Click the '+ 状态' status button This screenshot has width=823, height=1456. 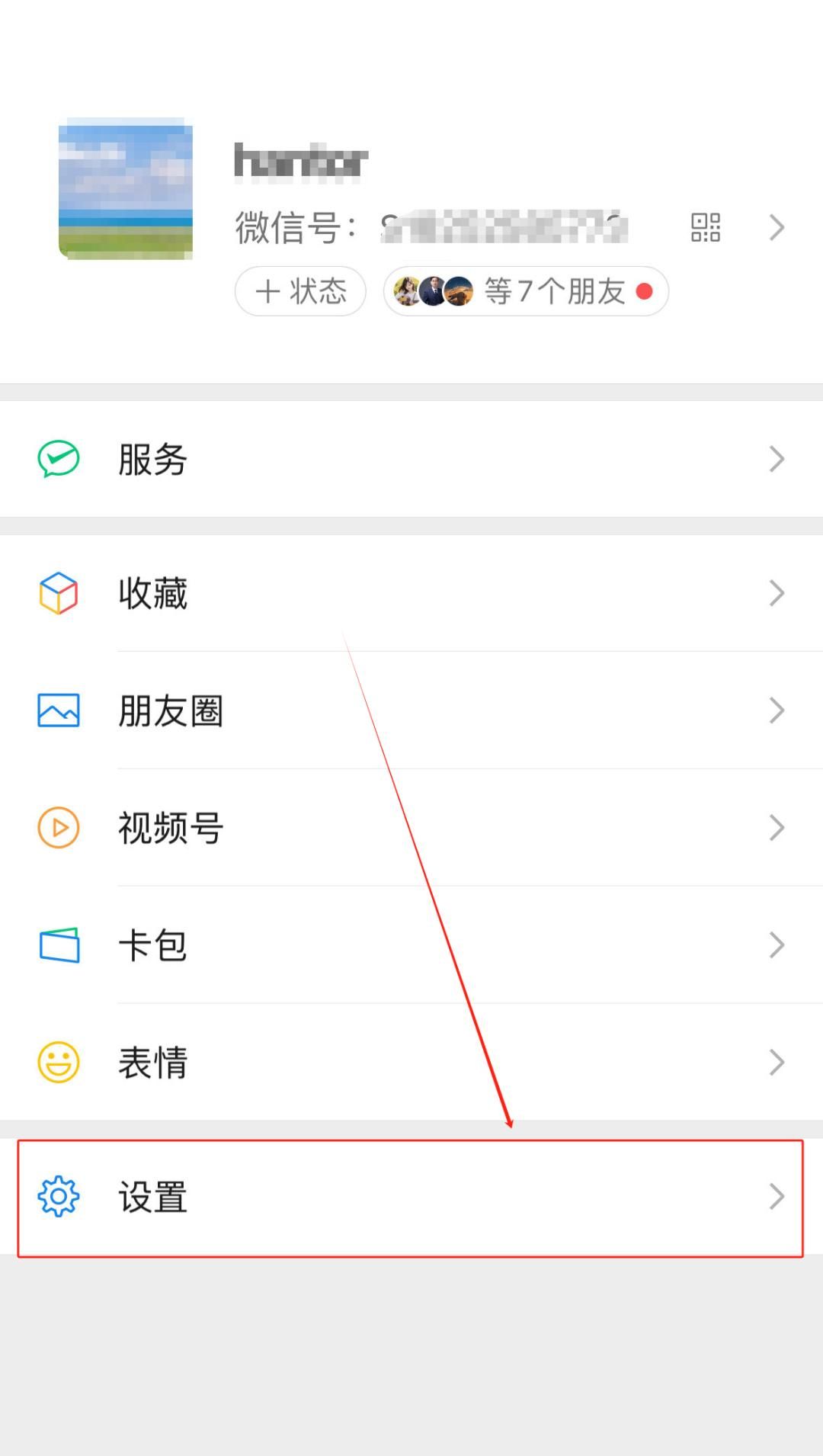300,291
